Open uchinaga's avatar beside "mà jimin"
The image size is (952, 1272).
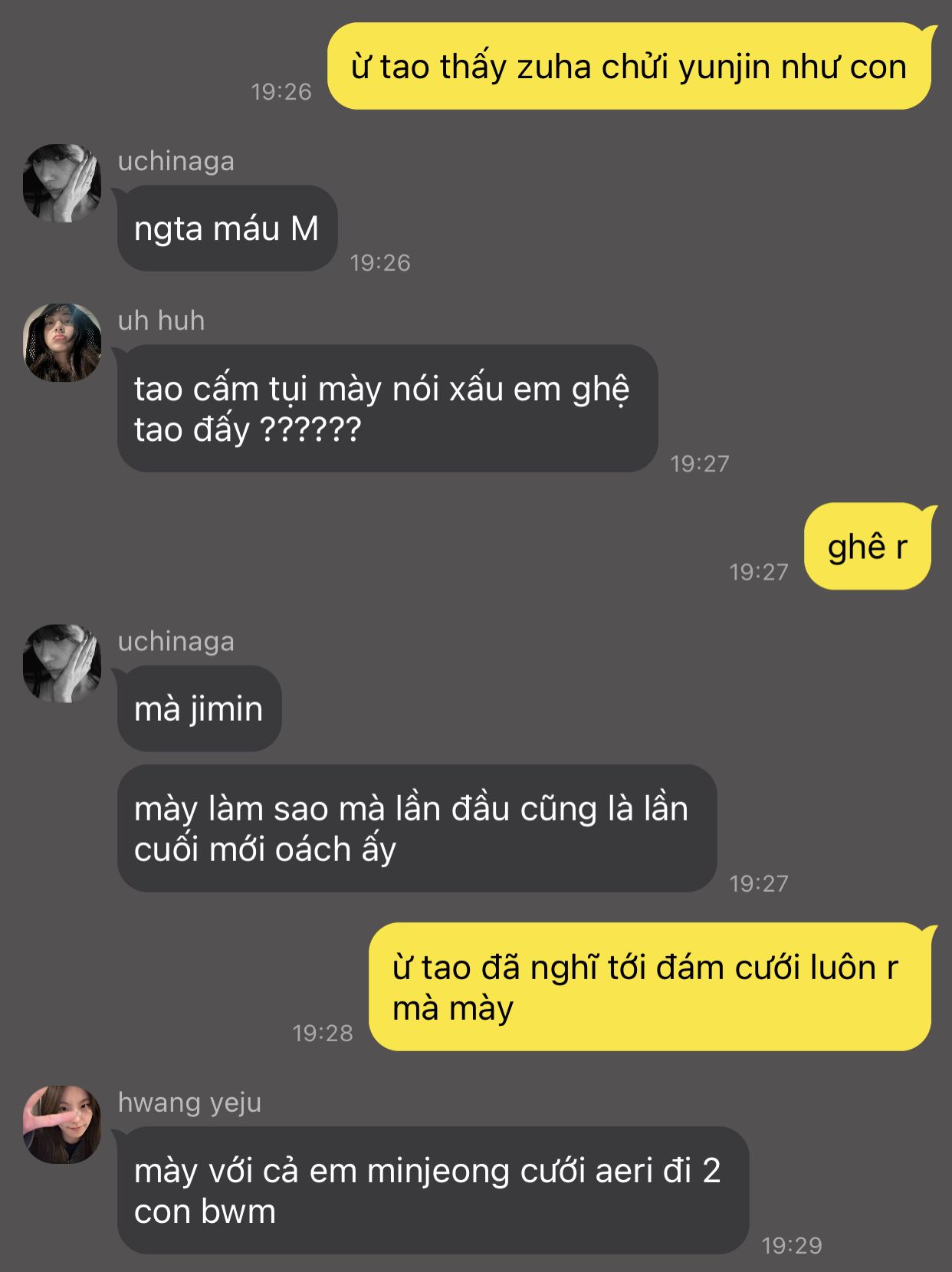click(62, 663)
